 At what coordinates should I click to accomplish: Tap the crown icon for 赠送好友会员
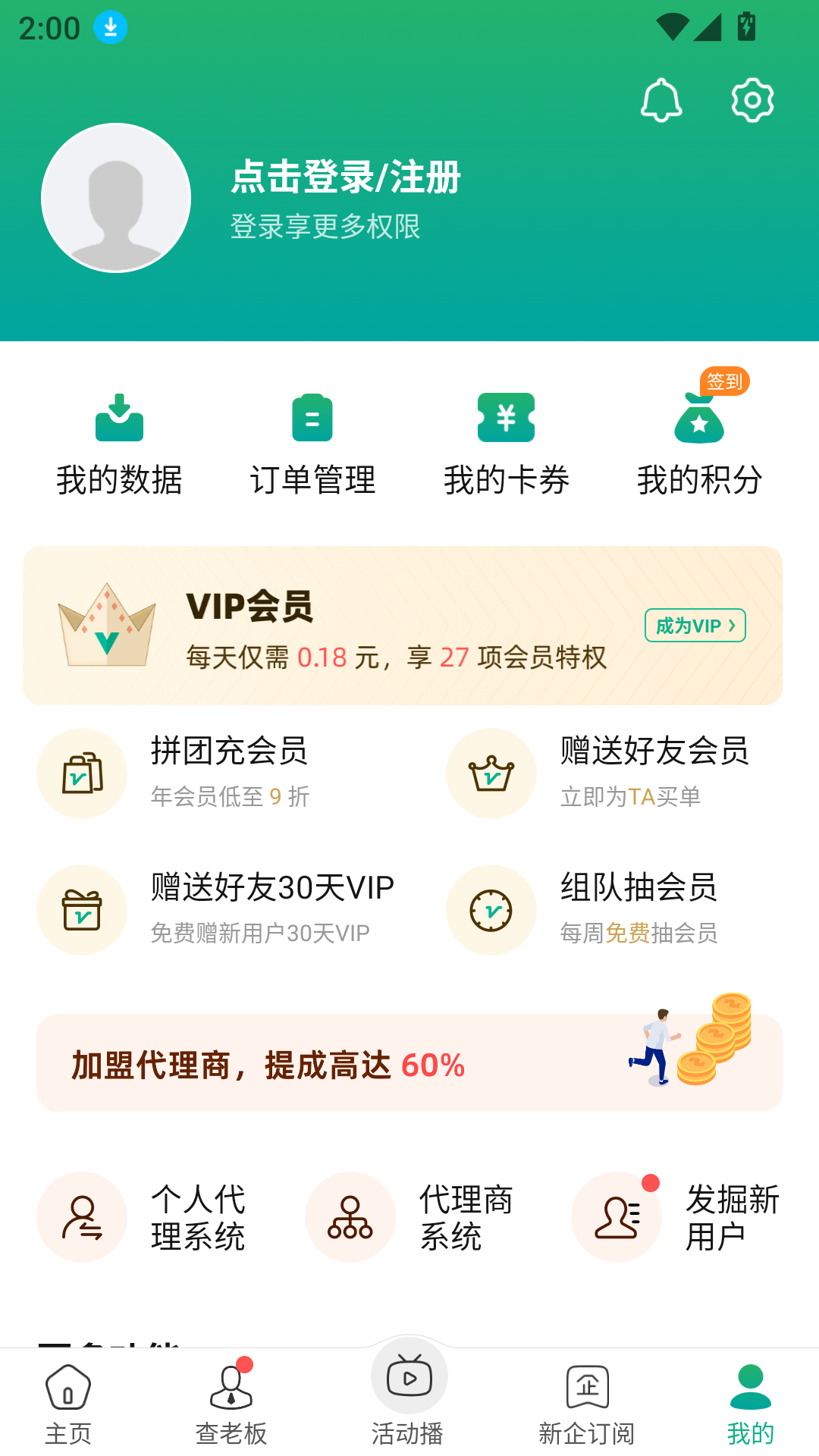point(491,773)
